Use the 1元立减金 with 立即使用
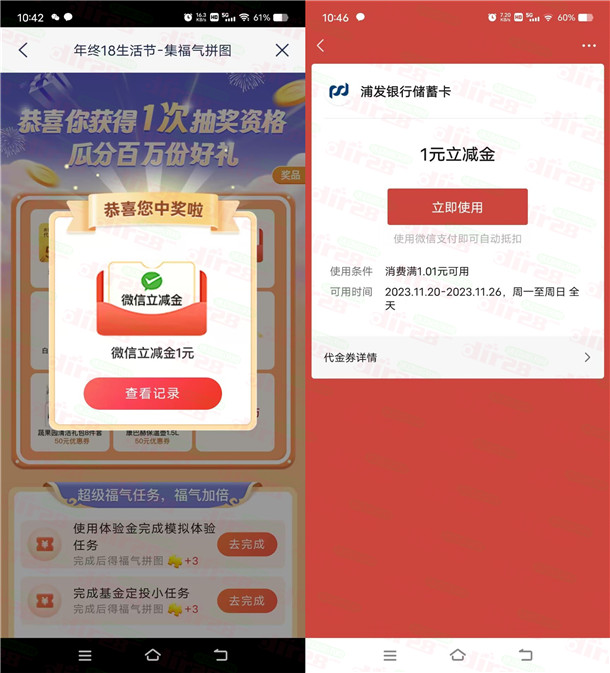Image resolution: width=610 pixels, height=673 pixels. [x=457, y=207]
